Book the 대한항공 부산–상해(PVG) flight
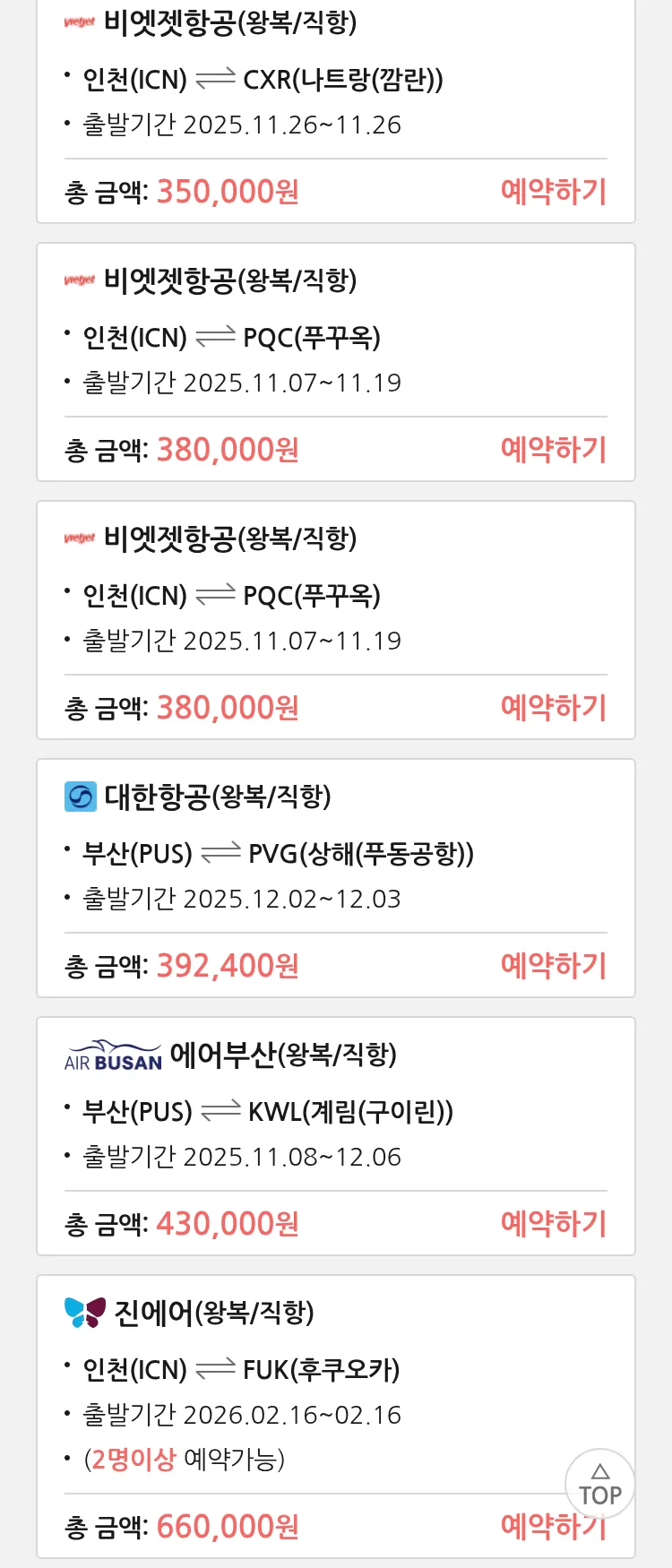Screen dimensions: 672x1568 coord(553,966)
